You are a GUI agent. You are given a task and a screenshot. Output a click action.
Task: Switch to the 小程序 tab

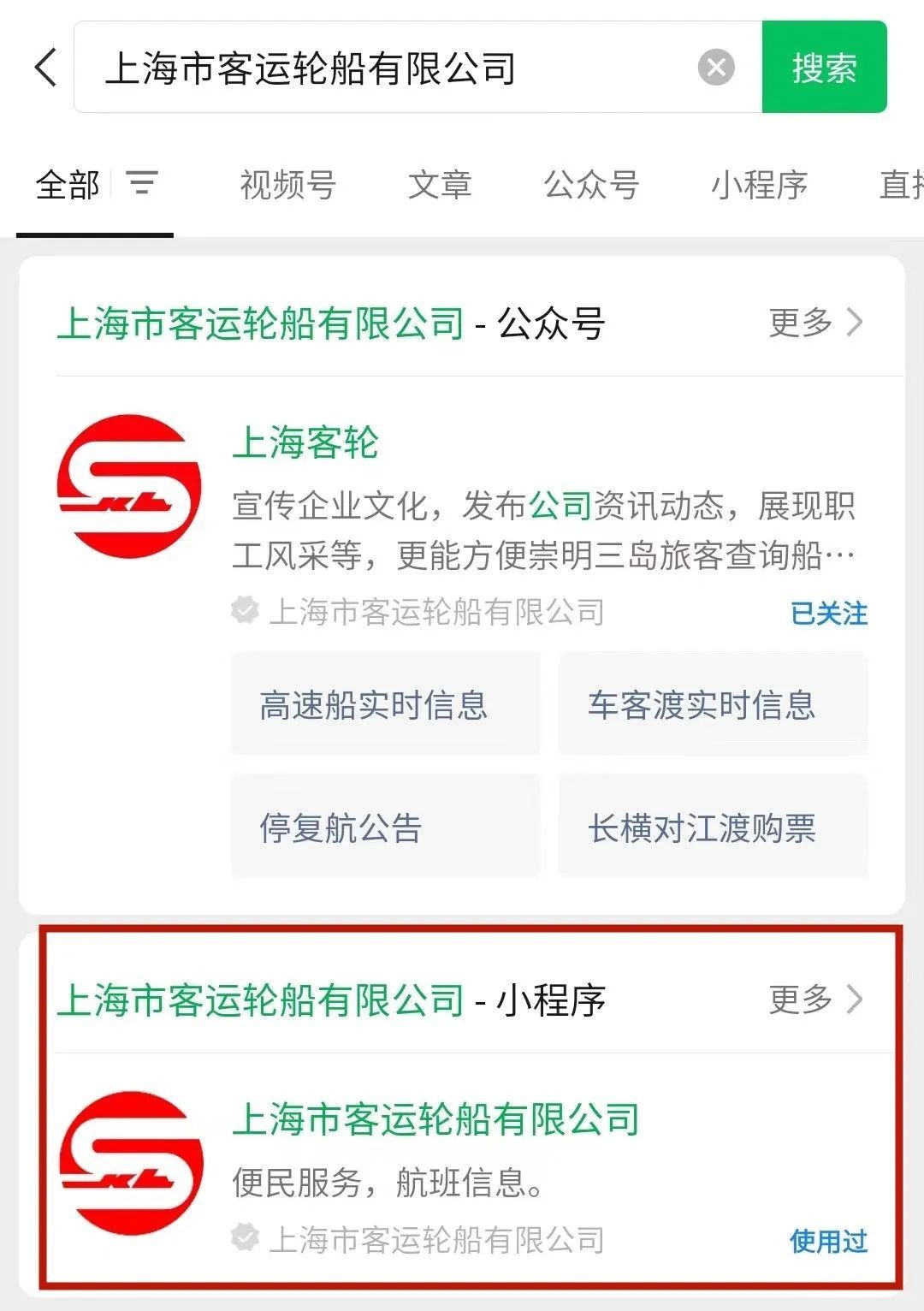pyautogui.click(x=760, y=185)
